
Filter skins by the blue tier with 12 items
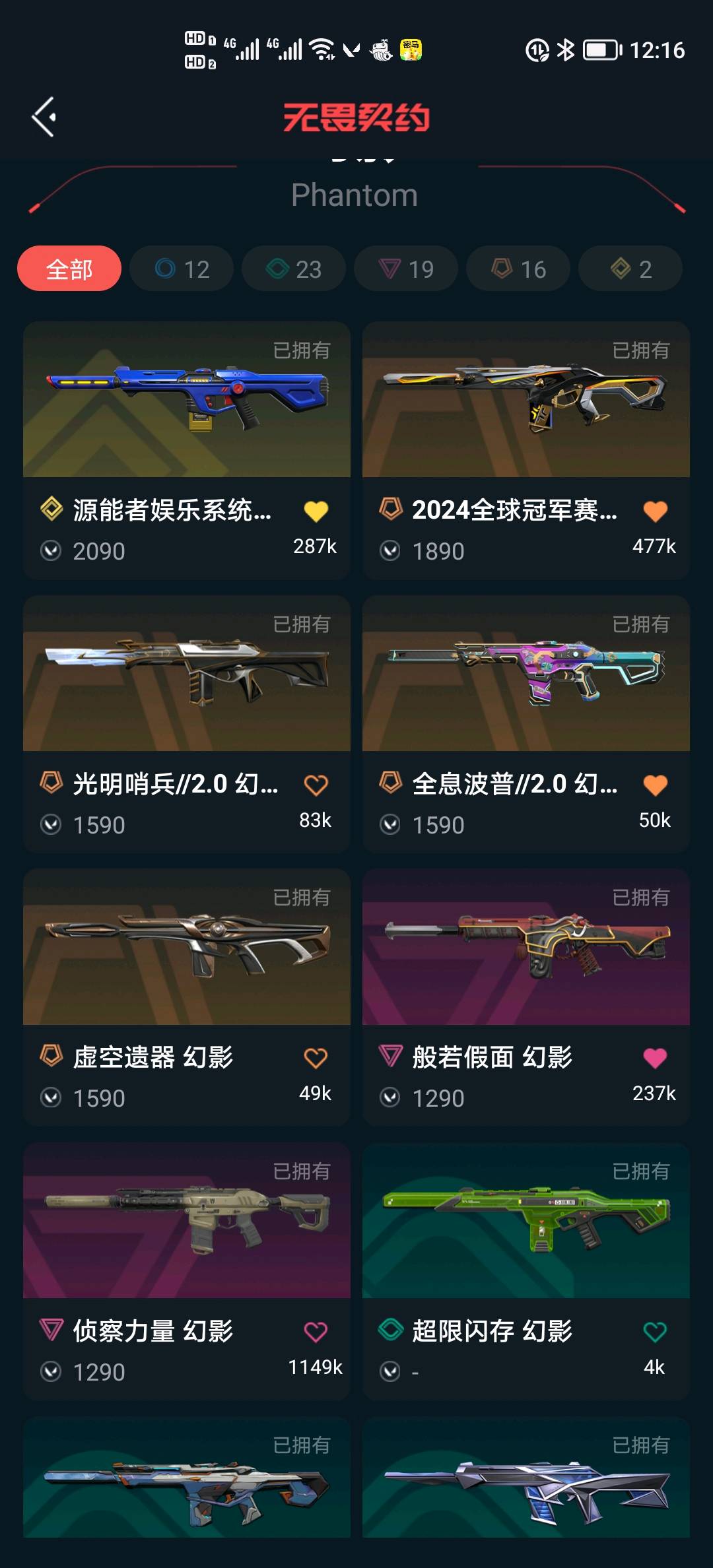(x=182, y=269)
